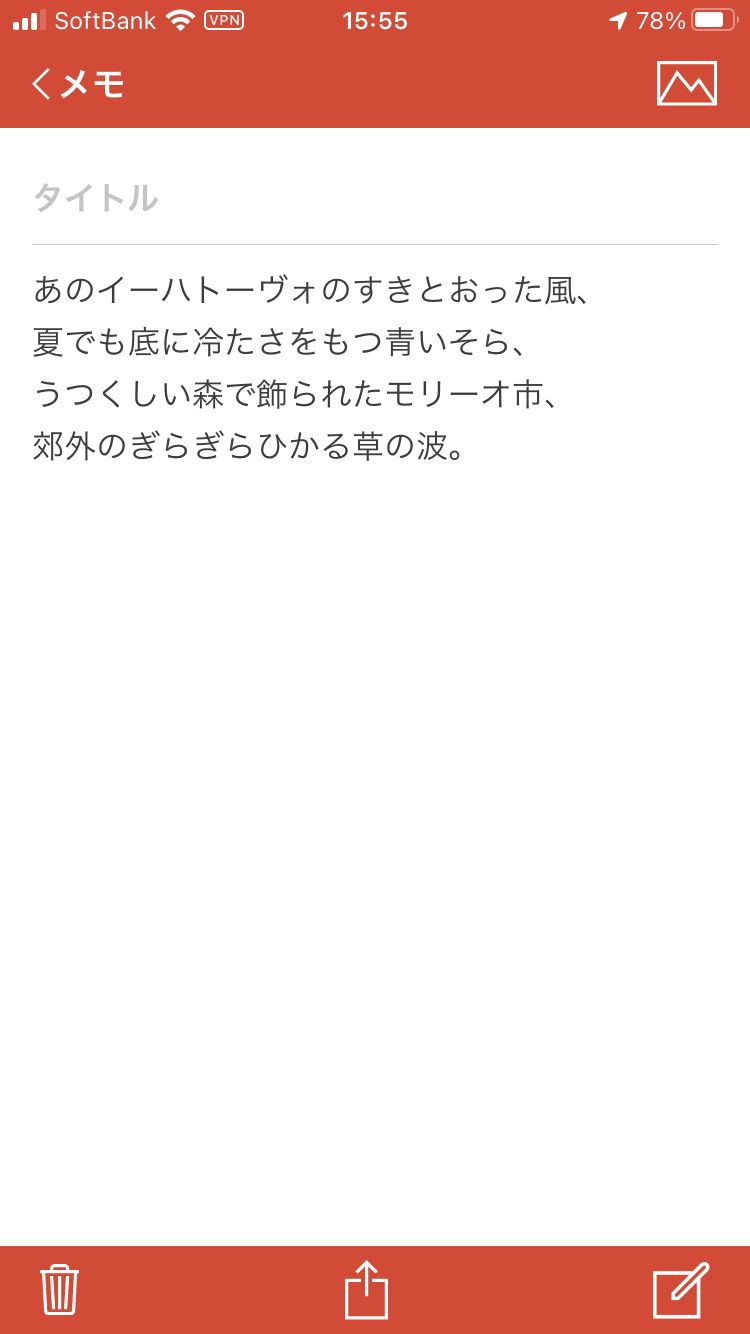750x1334 pixels.
Task: Open the image picker icon
Action: click(687, 84)
